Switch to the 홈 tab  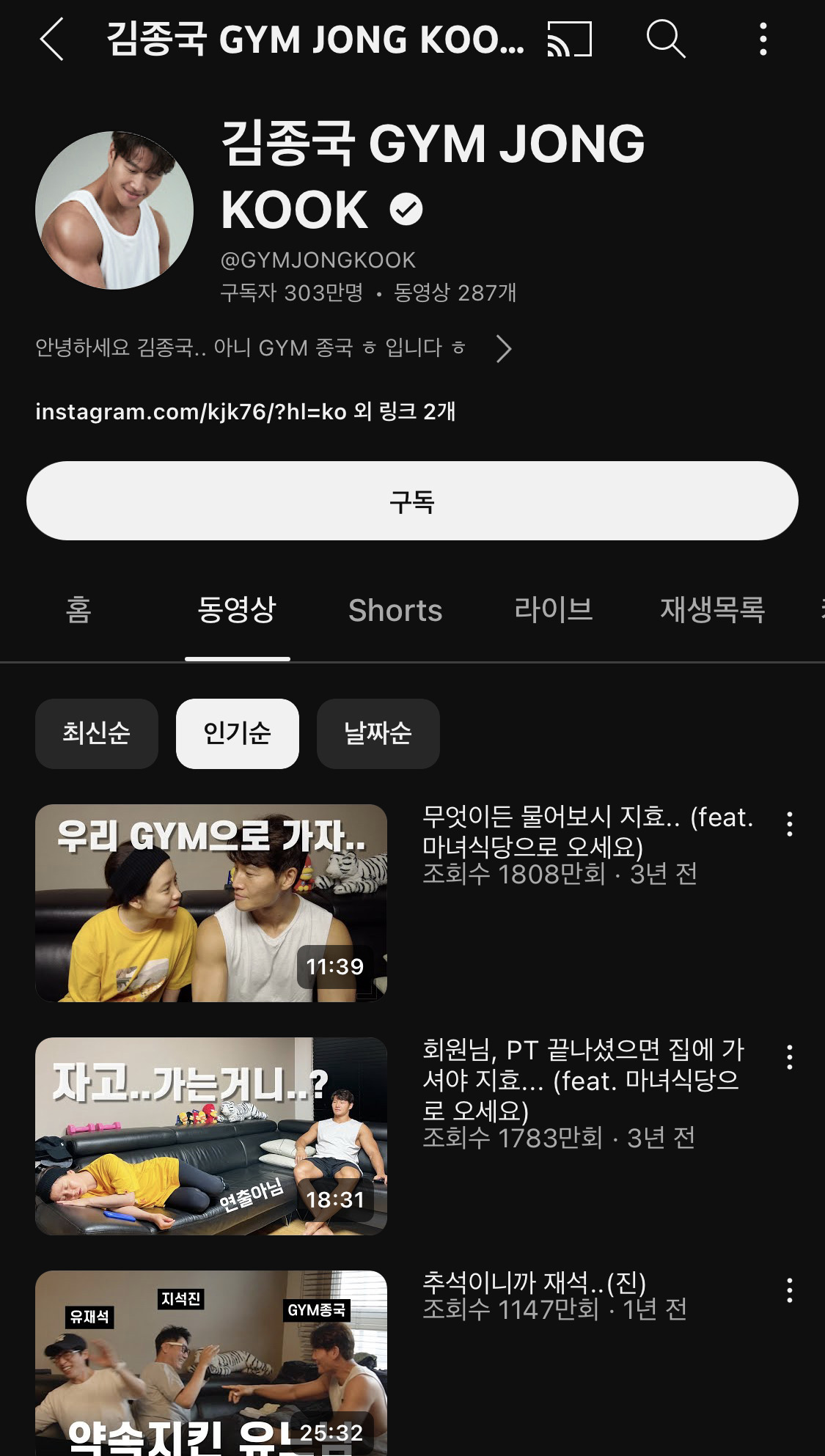tap(78, 610)
